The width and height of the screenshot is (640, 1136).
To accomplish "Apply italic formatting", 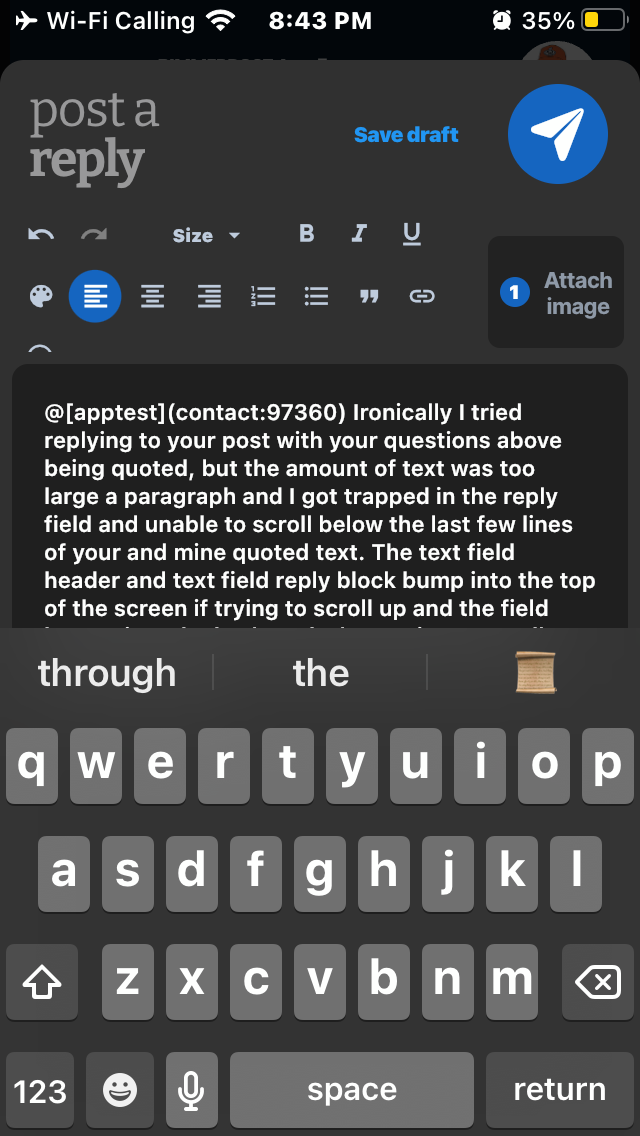I will (x=359, y=234).
